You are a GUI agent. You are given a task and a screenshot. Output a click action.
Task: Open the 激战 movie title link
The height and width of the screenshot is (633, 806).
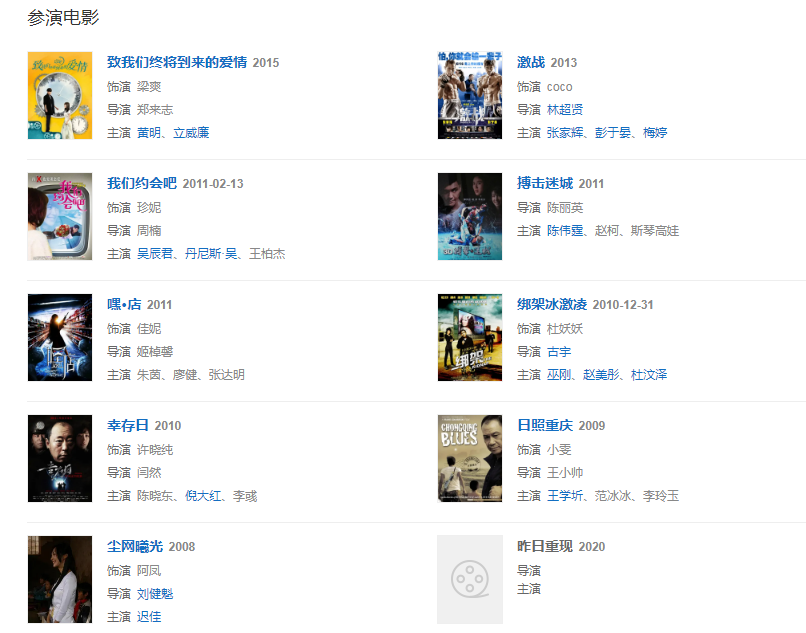[531, 62]
